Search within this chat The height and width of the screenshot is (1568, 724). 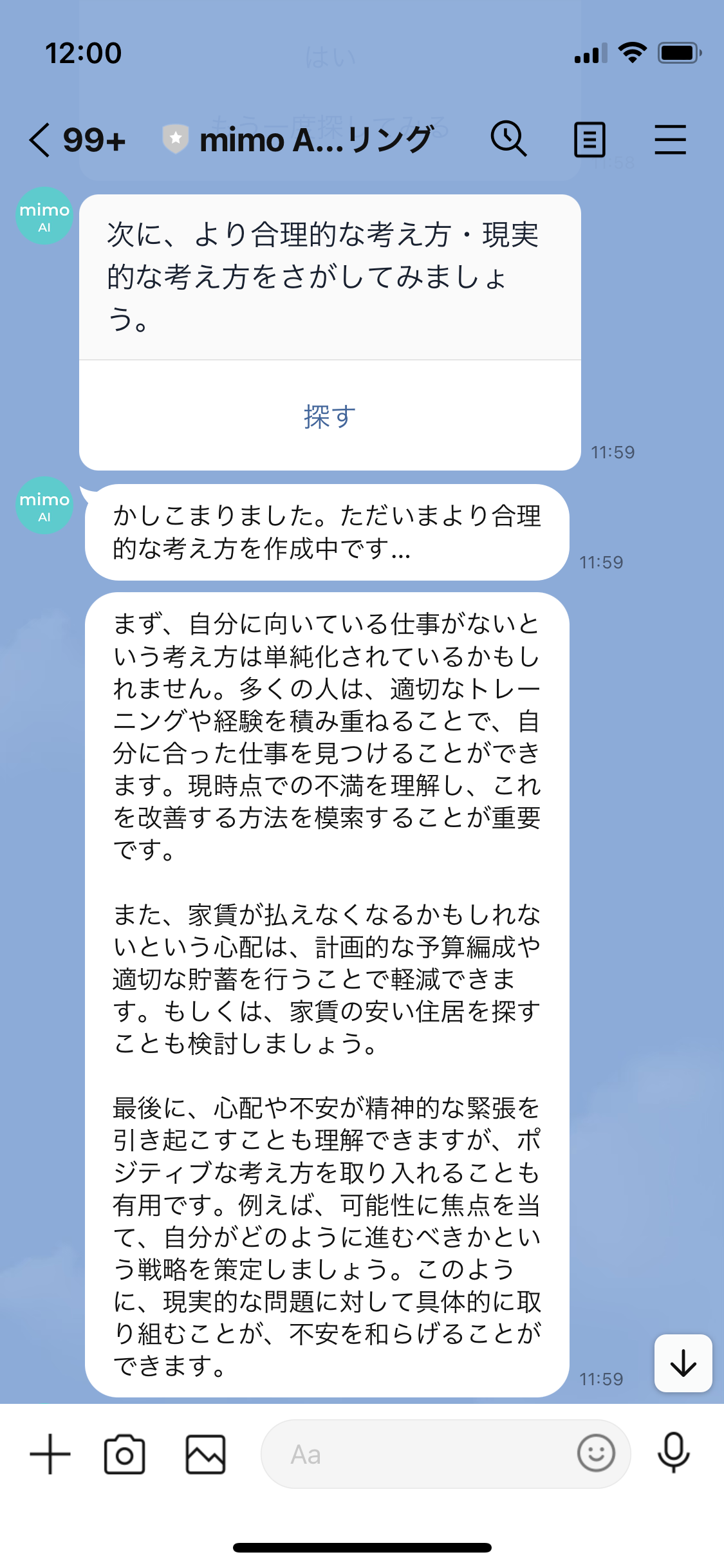[508, 139]
